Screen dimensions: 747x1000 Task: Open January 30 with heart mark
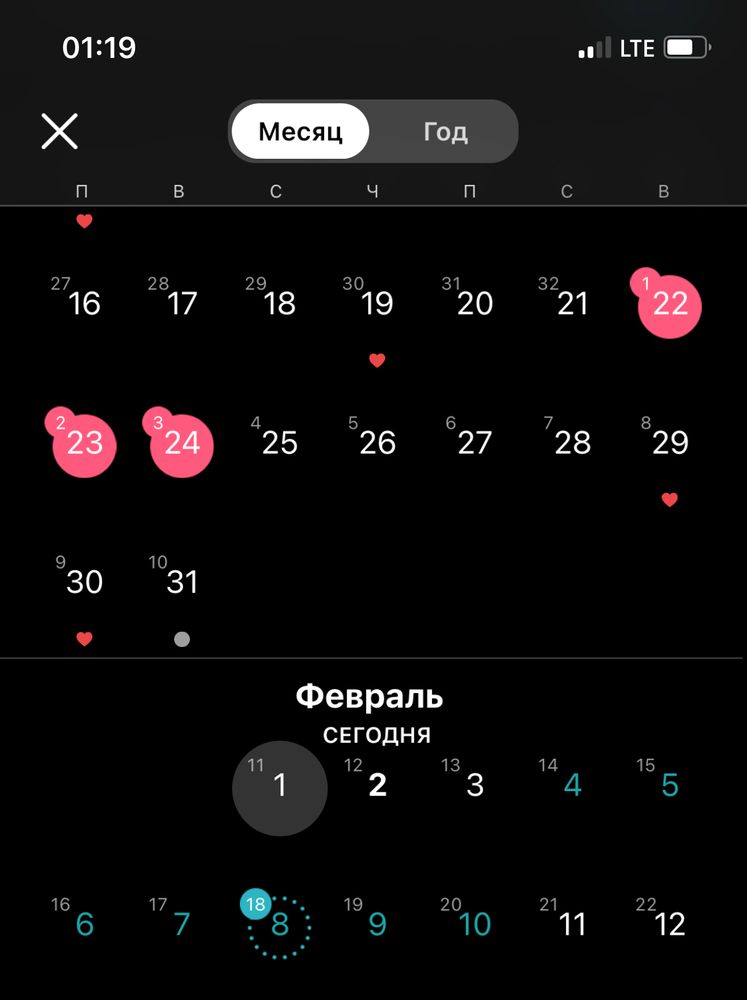click(x=84, y=582)
